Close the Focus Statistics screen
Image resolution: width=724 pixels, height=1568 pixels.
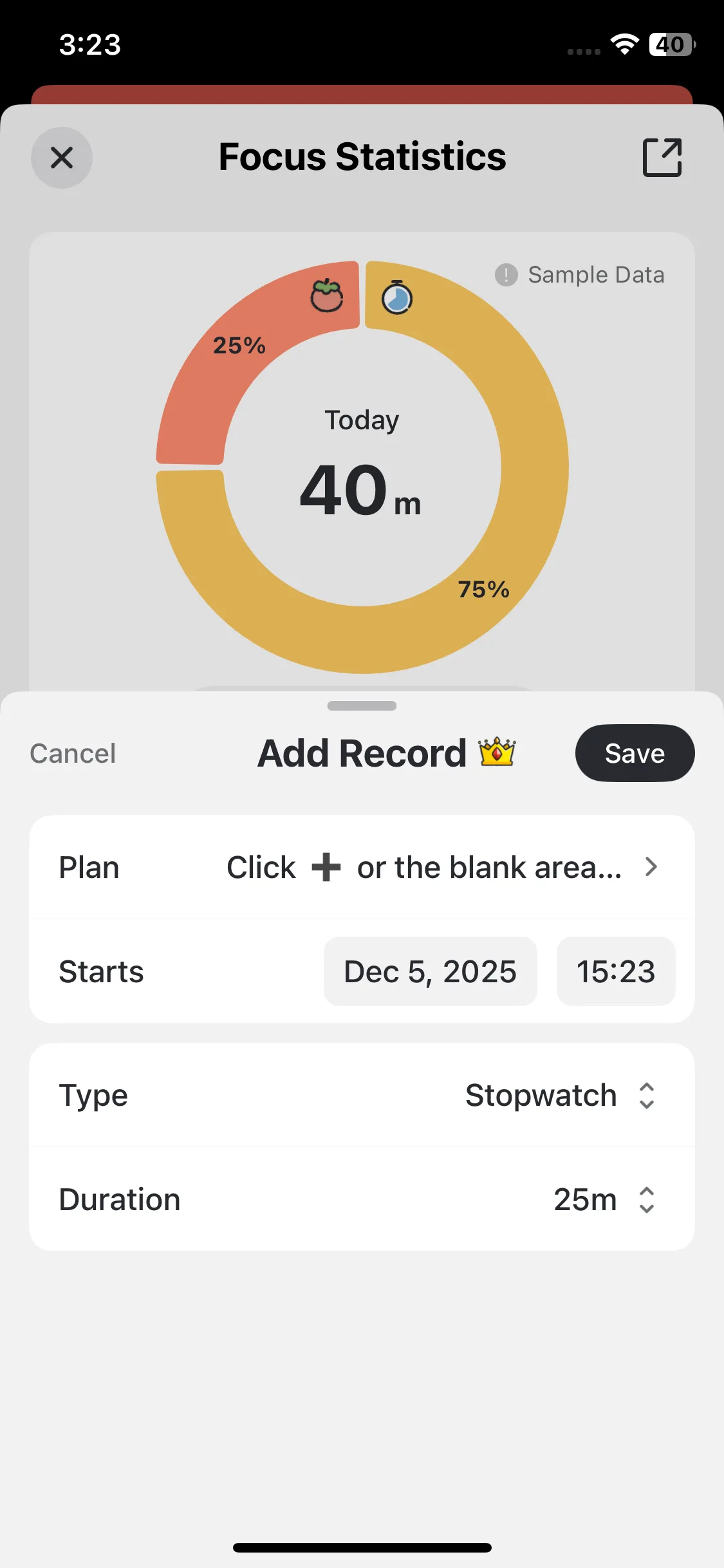[62, 158]
